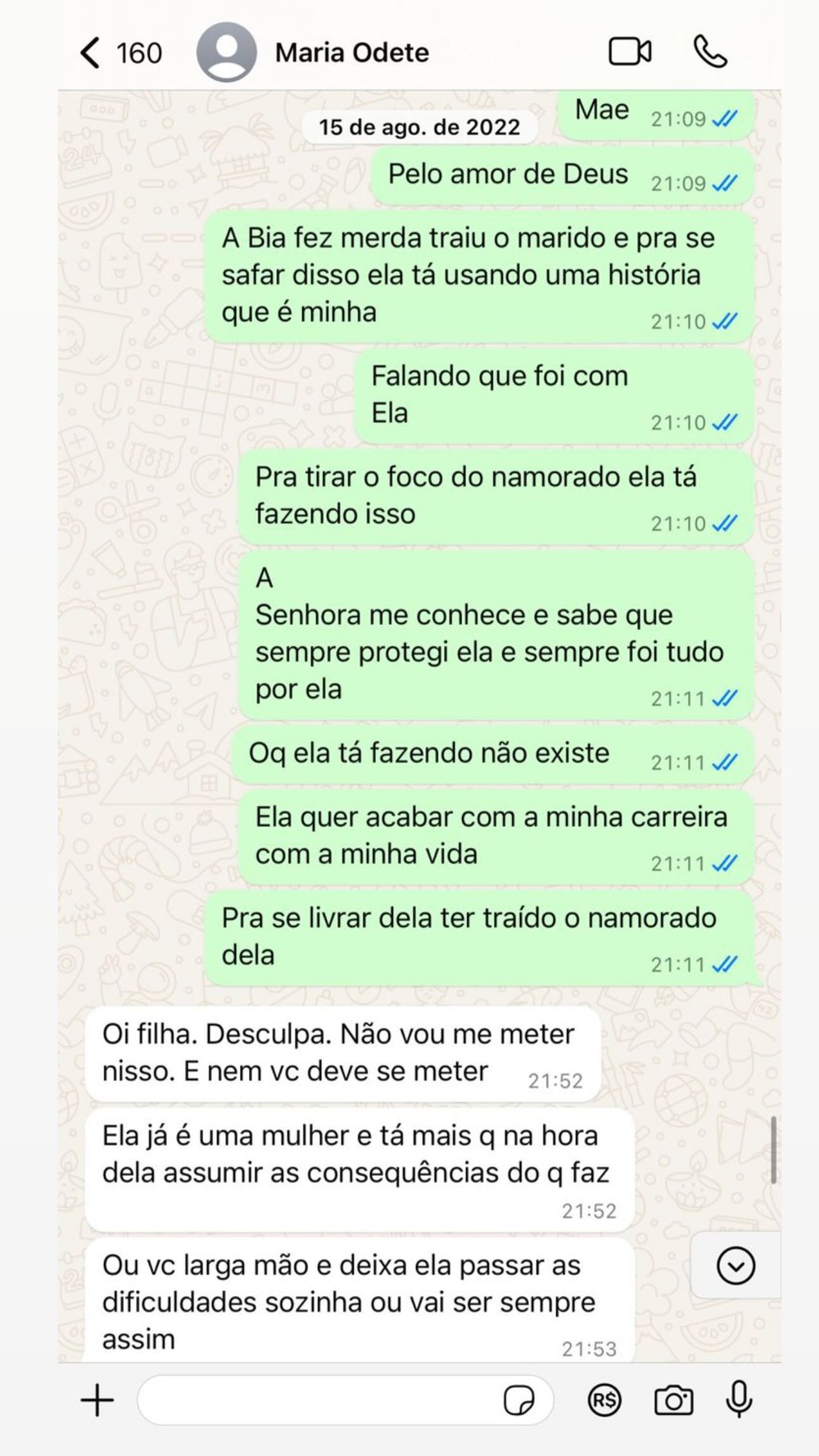This screenshot has width=819, height=1456.
Task: Open contact info by tapping 'Maria Odete'
Action: [x=351, y=52]
